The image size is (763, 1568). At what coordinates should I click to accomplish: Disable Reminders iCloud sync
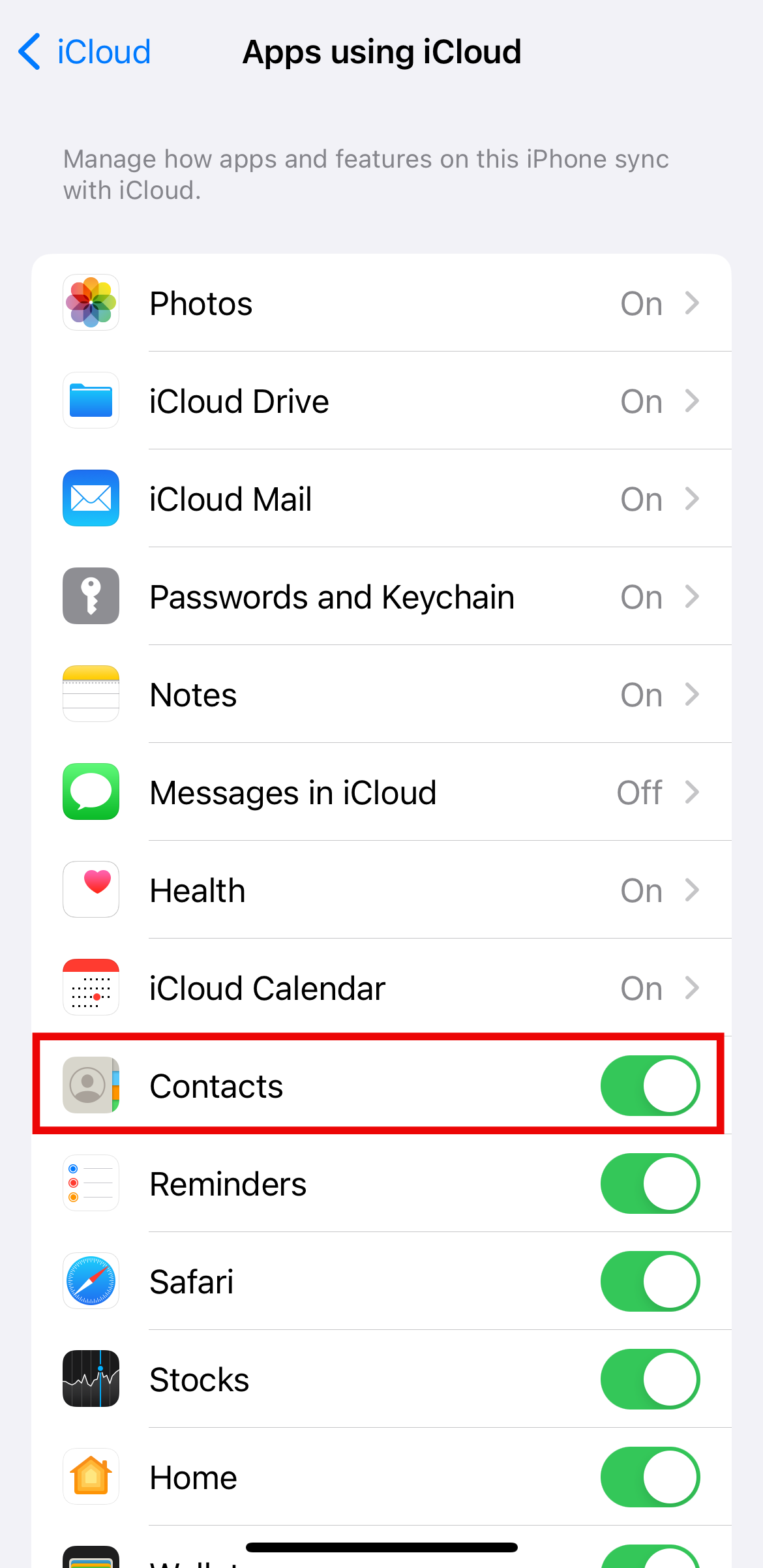click(650, 1184)
